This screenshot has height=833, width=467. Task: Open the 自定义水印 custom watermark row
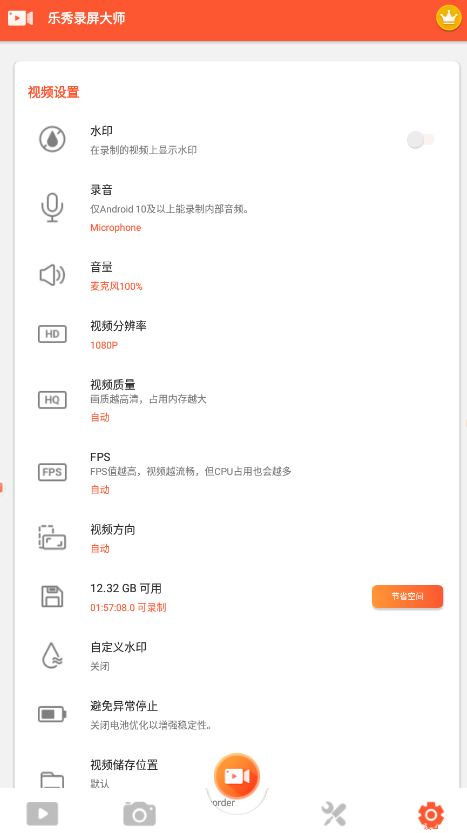[237, 656]
